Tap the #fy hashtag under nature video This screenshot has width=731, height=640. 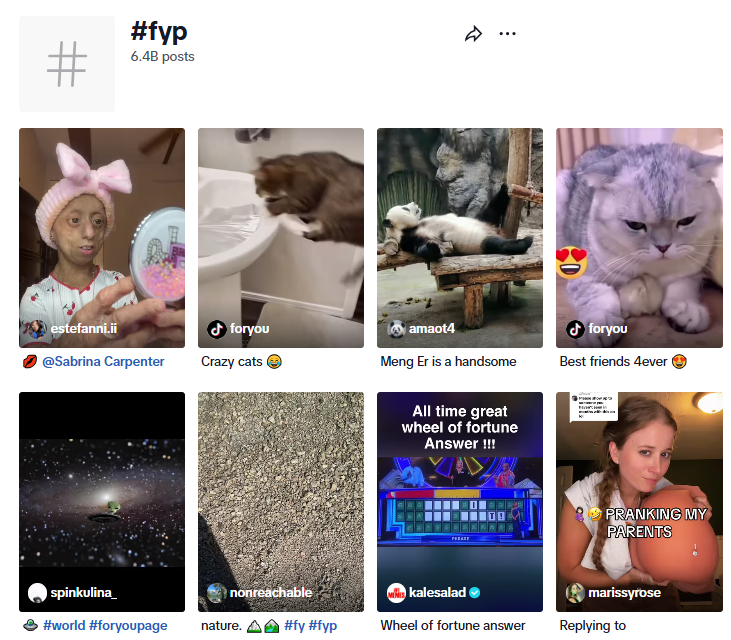[x=294, y=625]
